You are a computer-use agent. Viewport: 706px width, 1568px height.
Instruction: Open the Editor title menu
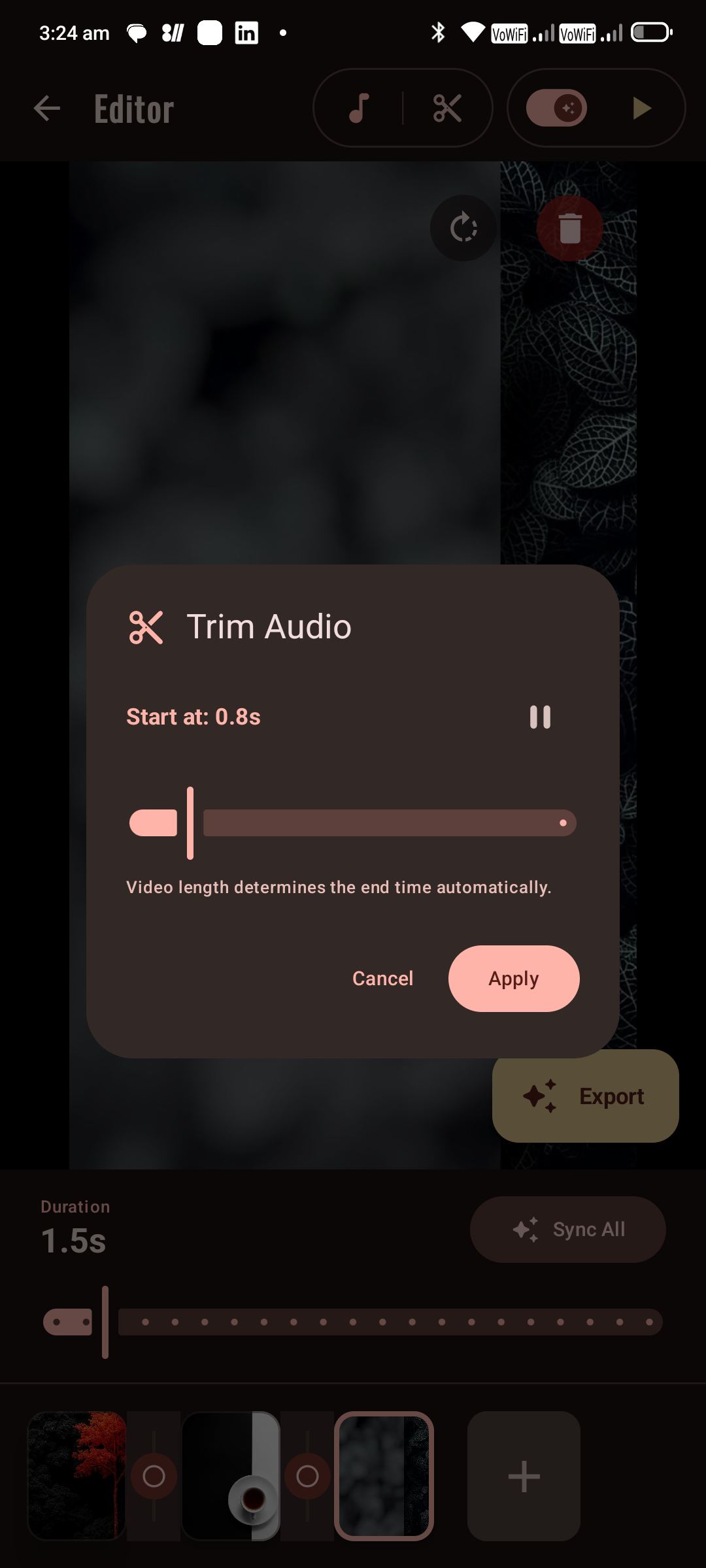pos(133,108)
